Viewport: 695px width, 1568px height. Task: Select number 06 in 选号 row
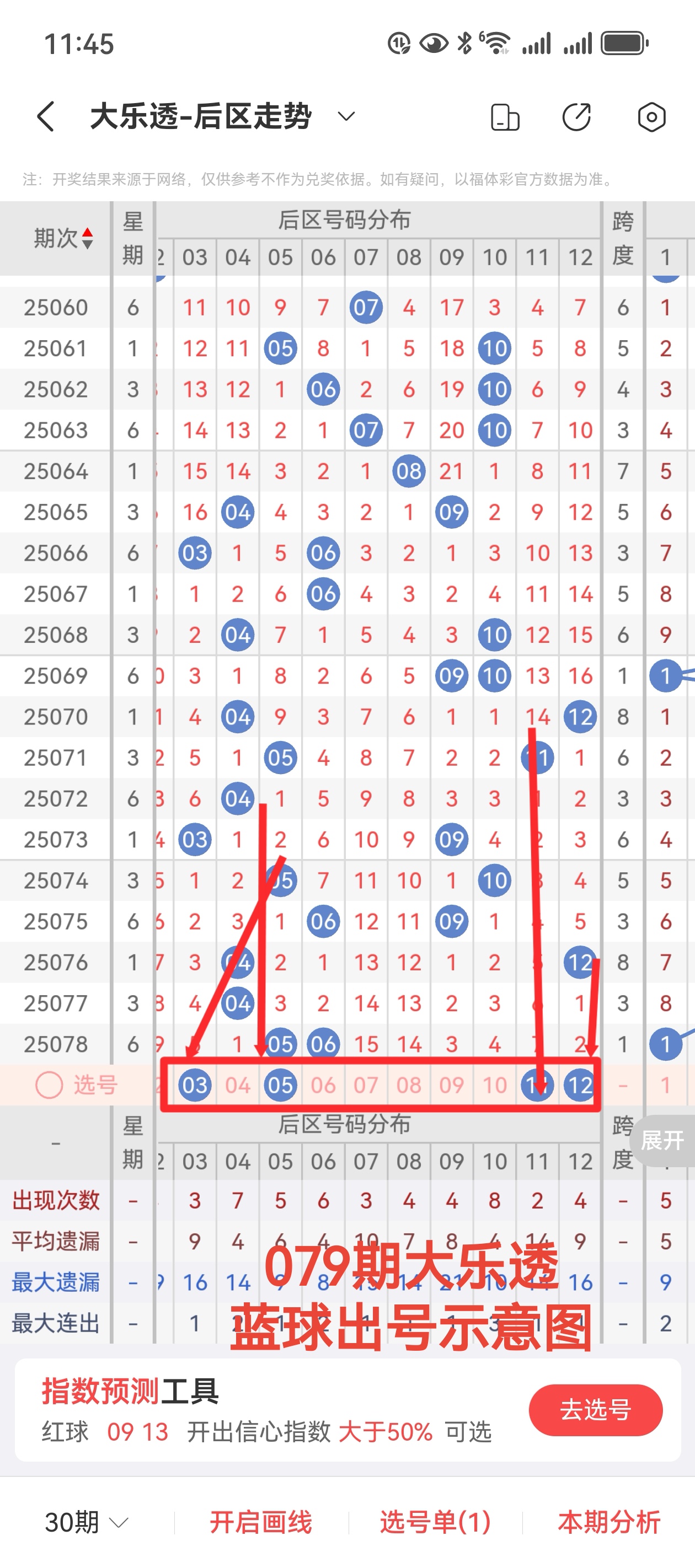323,1084
